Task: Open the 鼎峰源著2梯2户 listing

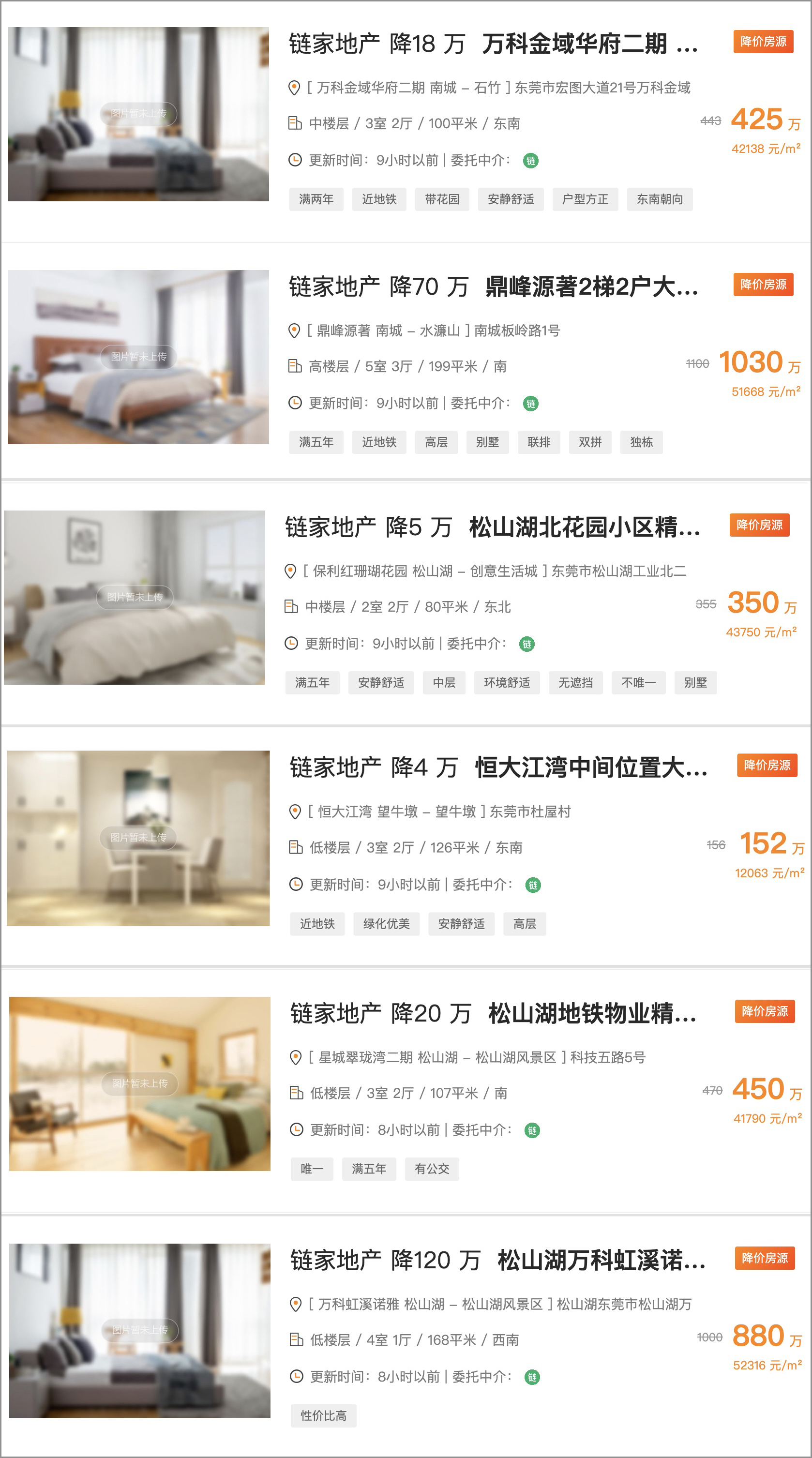Action: tap(494, 287)
